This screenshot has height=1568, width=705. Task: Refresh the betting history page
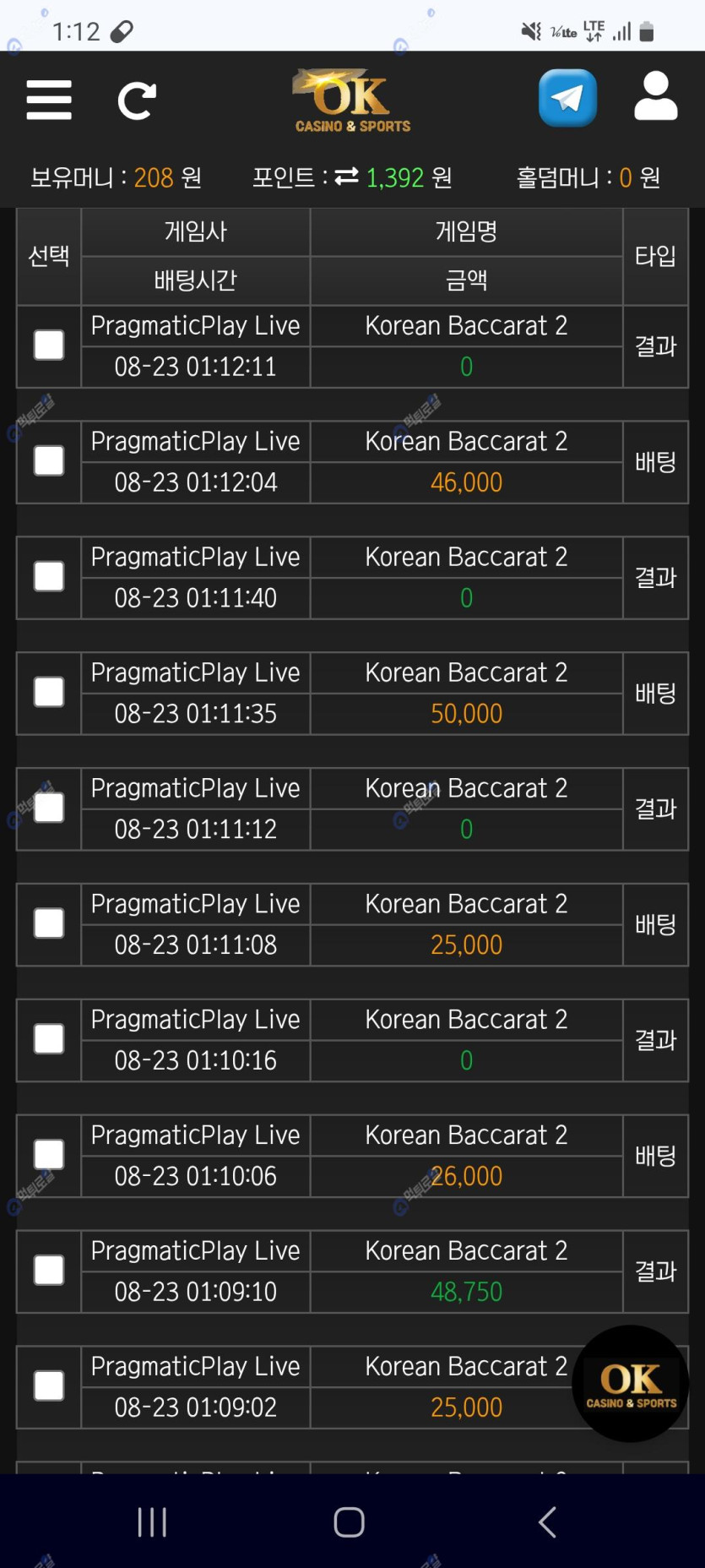[137, 101]
